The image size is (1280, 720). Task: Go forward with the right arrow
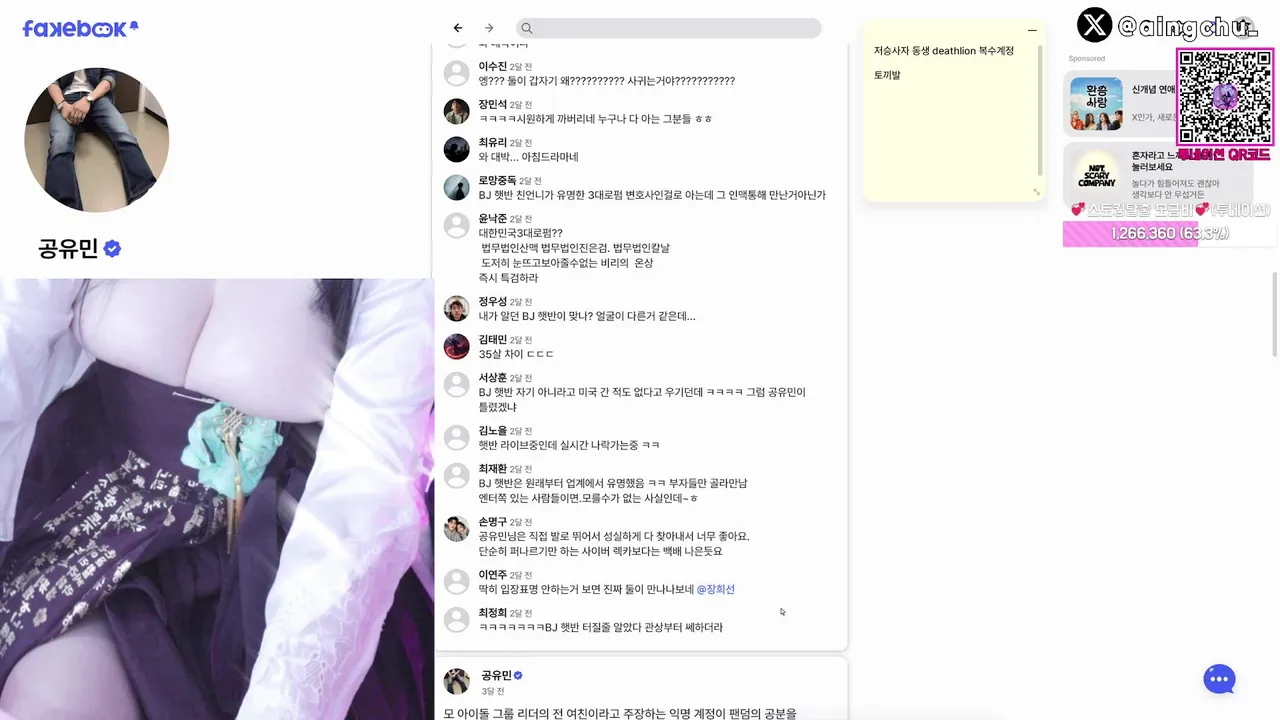(x=489, y=28)
